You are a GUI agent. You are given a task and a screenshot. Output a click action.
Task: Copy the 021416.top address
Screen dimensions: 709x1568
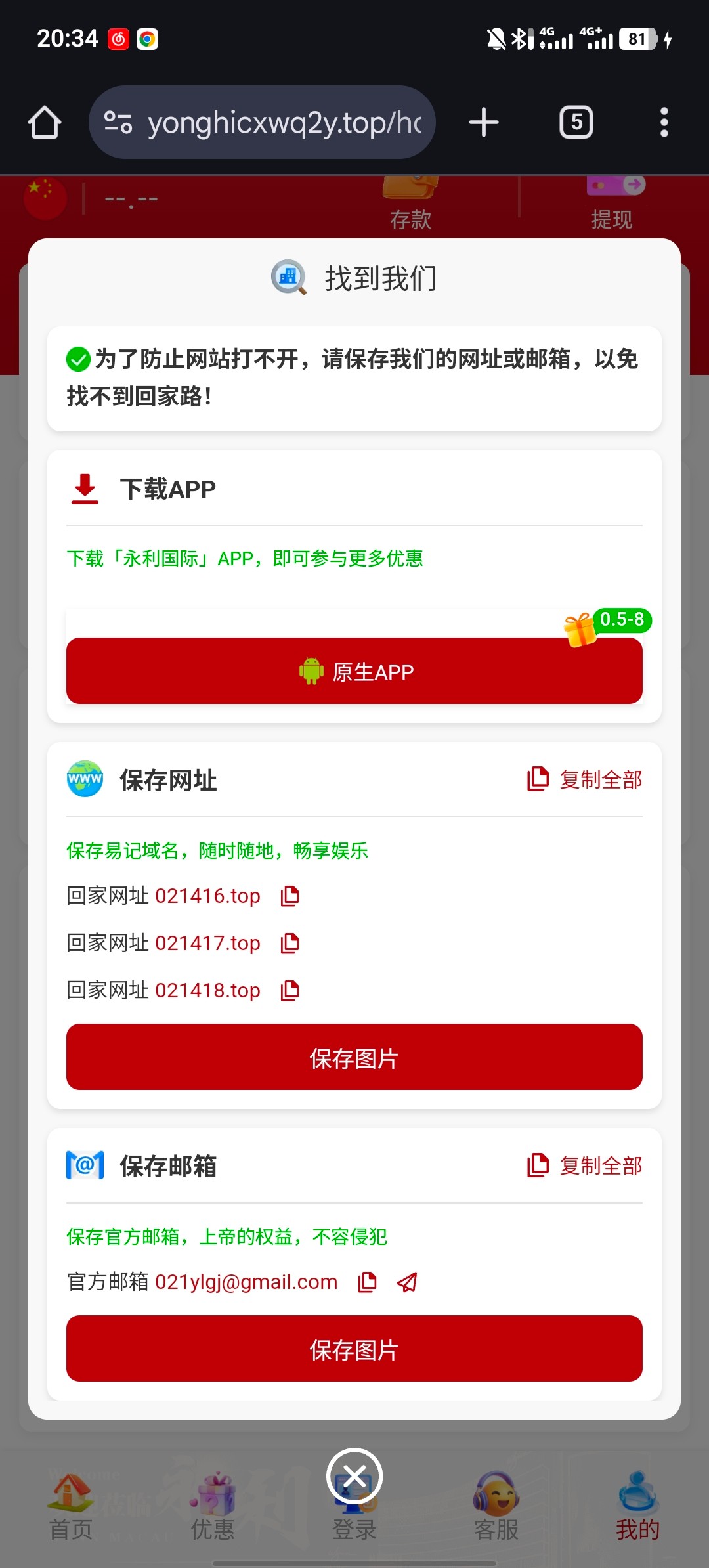pyautogui.click(x=290, y=896)
